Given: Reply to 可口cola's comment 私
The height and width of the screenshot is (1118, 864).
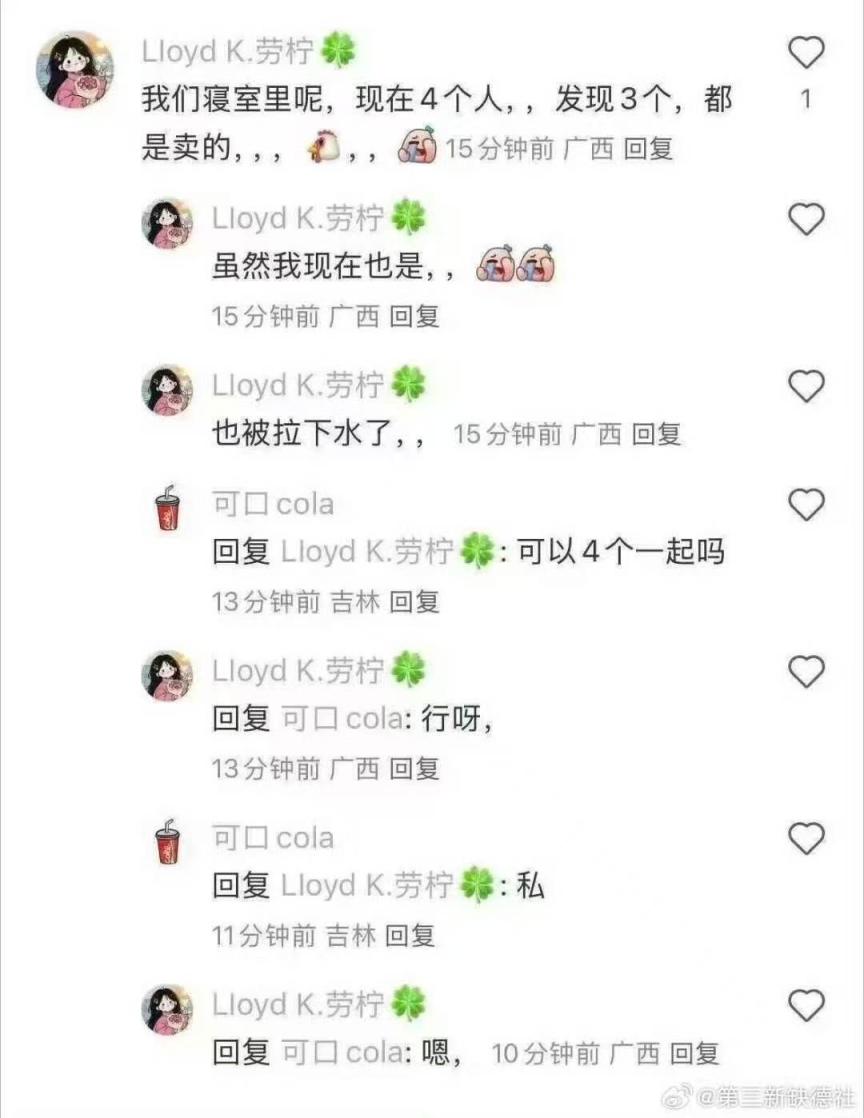Looking at the screenshot, I should pyautogui.click(x=410, y=935).
